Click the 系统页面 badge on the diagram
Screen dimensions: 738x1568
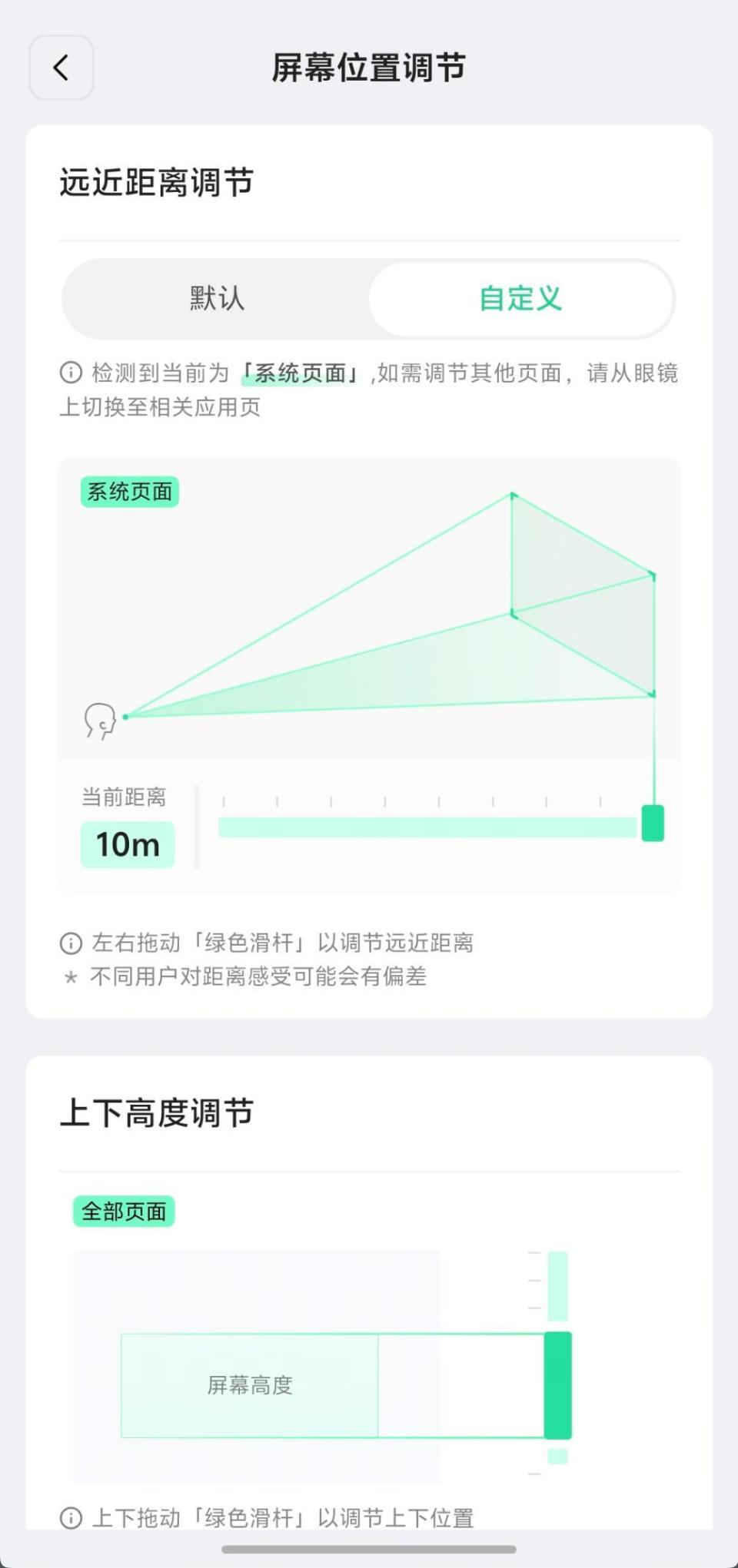(x=129, y=492)
